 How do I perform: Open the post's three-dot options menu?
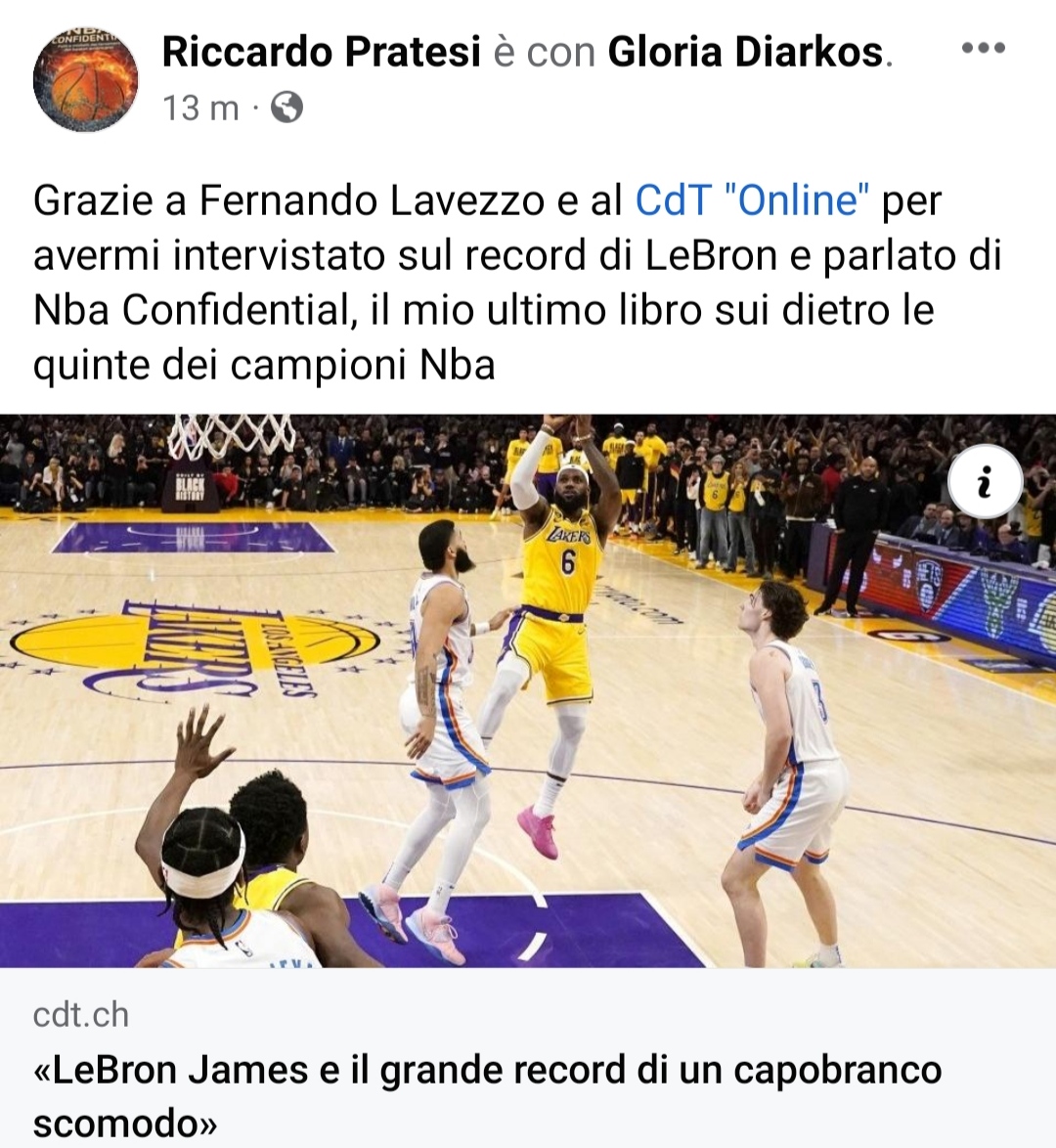pyautogui.click(x=983, y=48)
